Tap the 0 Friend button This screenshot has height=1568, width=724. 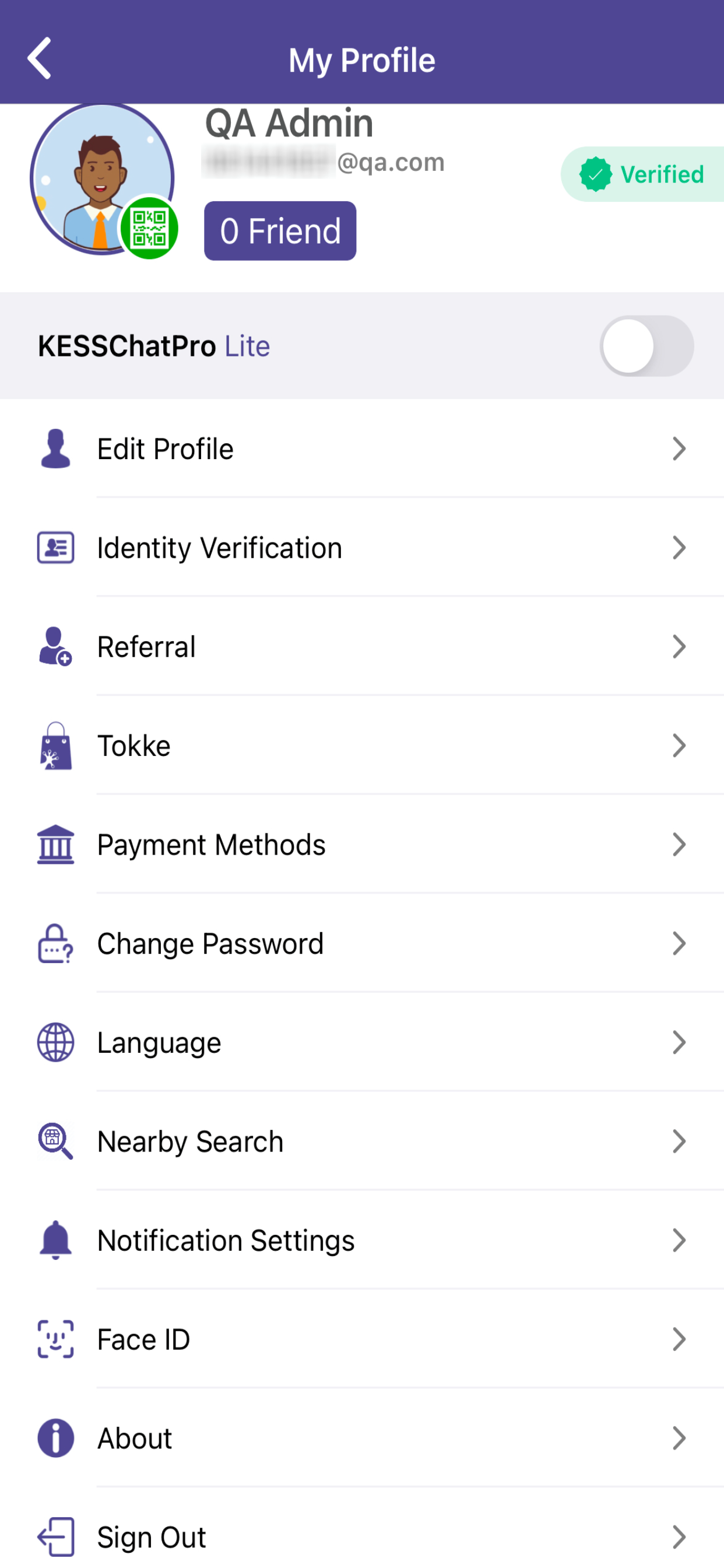tap(280, 232)
